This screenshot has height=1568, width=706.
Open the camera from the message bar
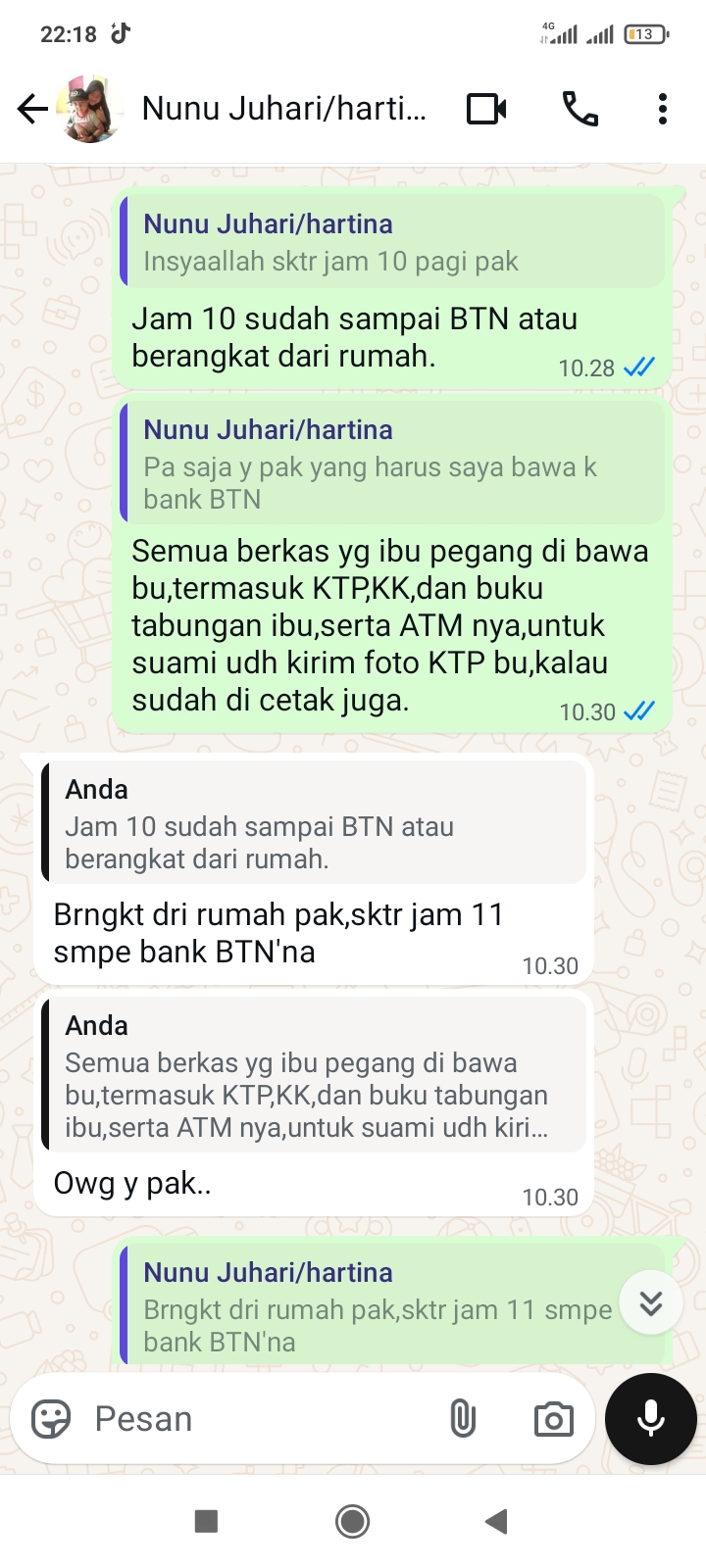[553, 1418]
